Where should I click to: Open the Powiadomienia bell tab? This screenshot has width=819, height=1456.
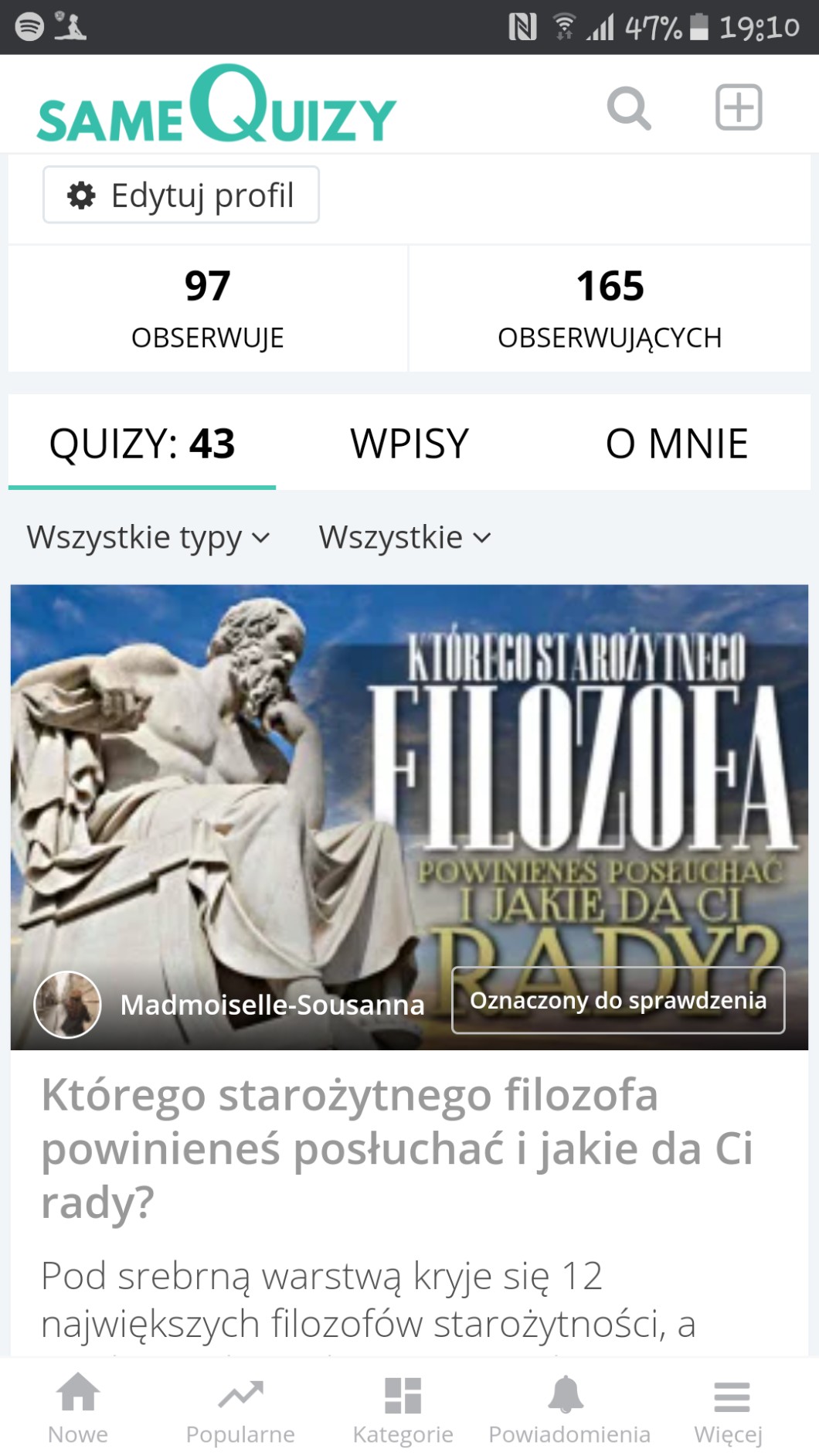[x=569, y=1410]
